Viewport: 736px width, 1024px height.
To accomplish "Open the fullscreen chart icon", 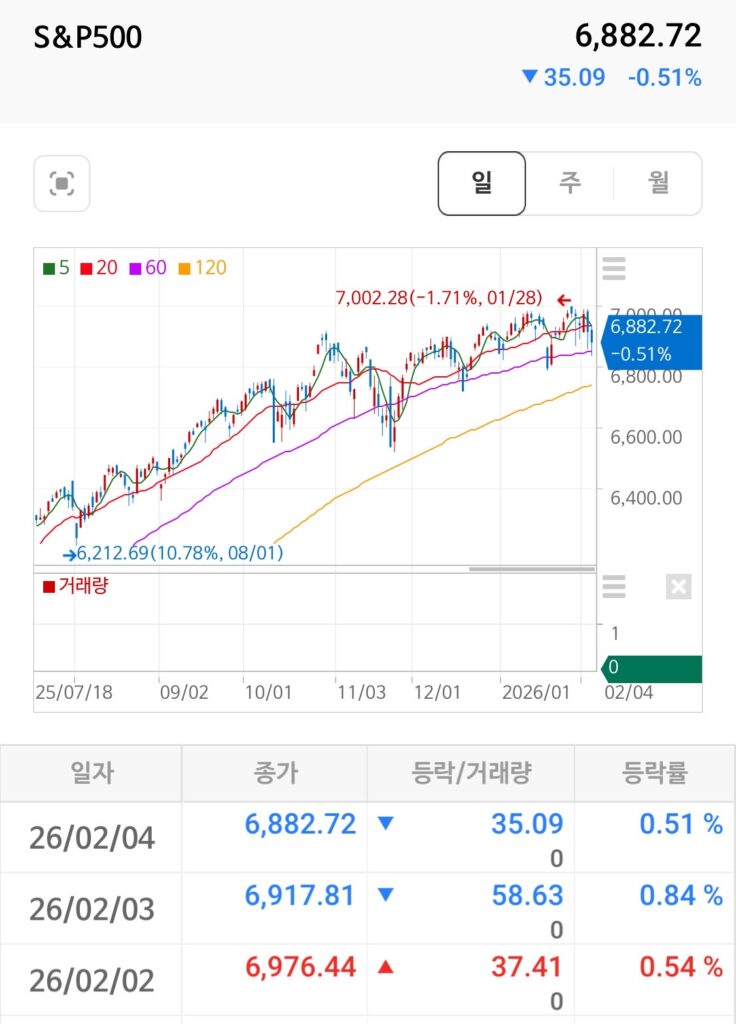I will pos(62,184).
